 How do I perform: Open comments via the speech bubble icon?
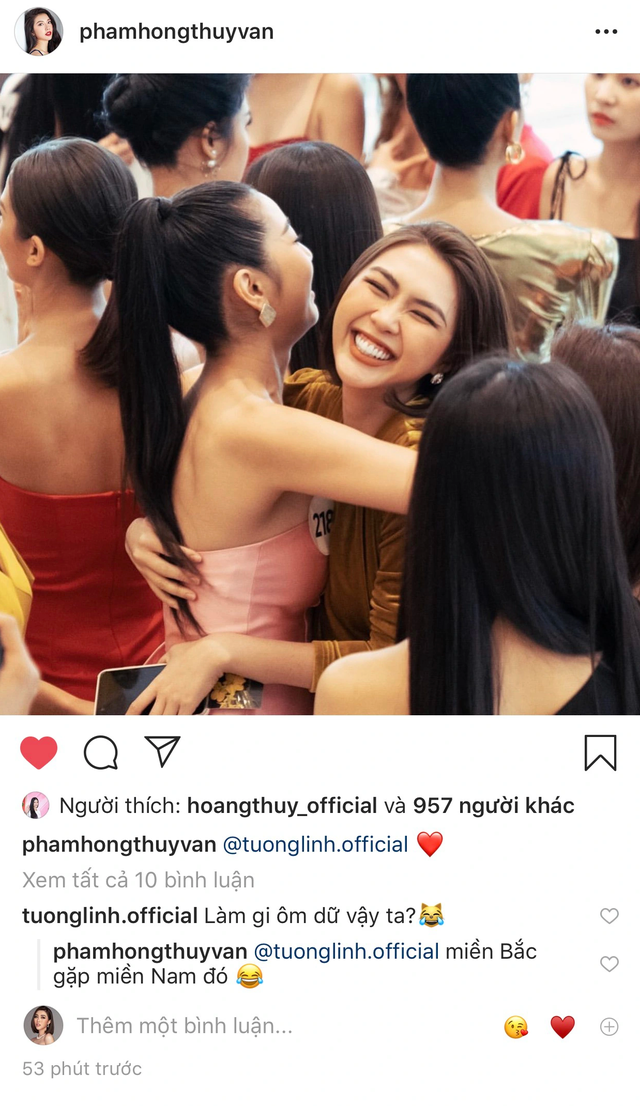pyautogui.click(x=100, y=752)
